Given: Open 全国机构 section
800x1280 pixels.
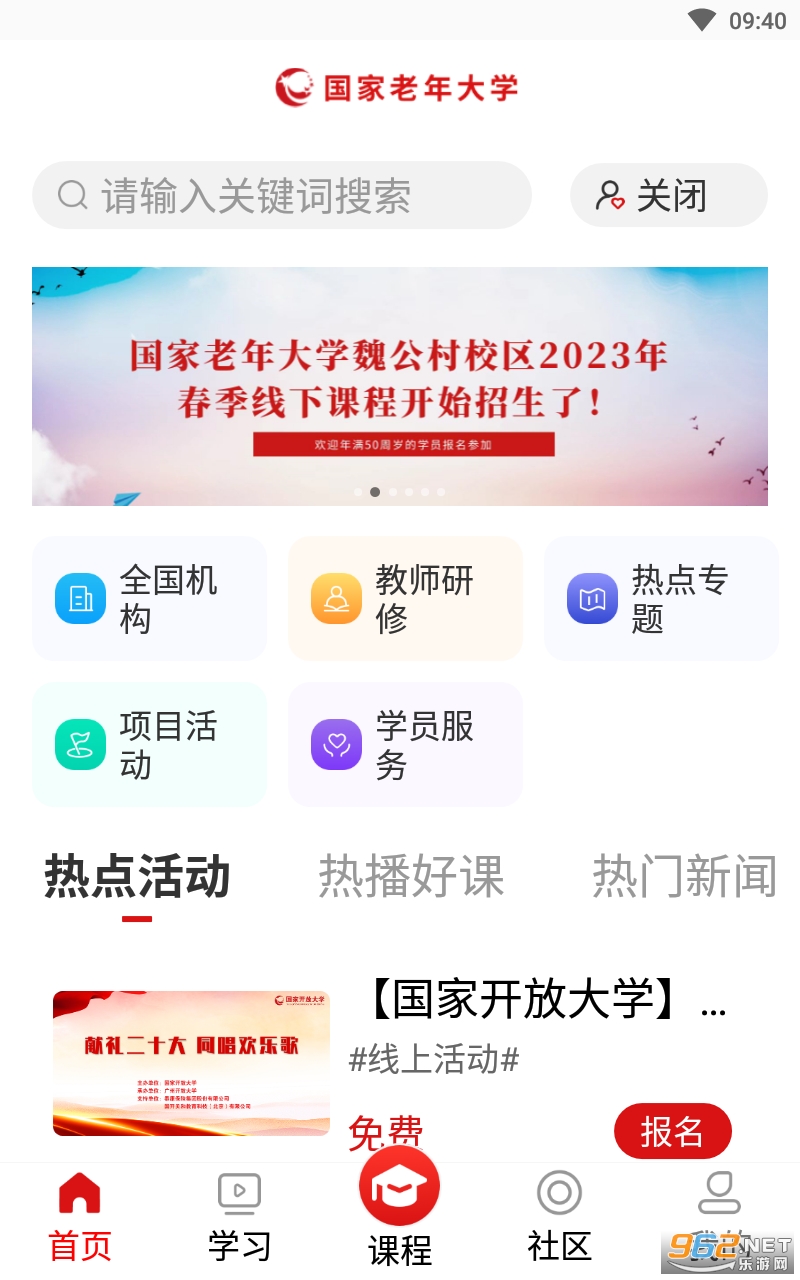Looking at the screenshot, I should [149, 599].
